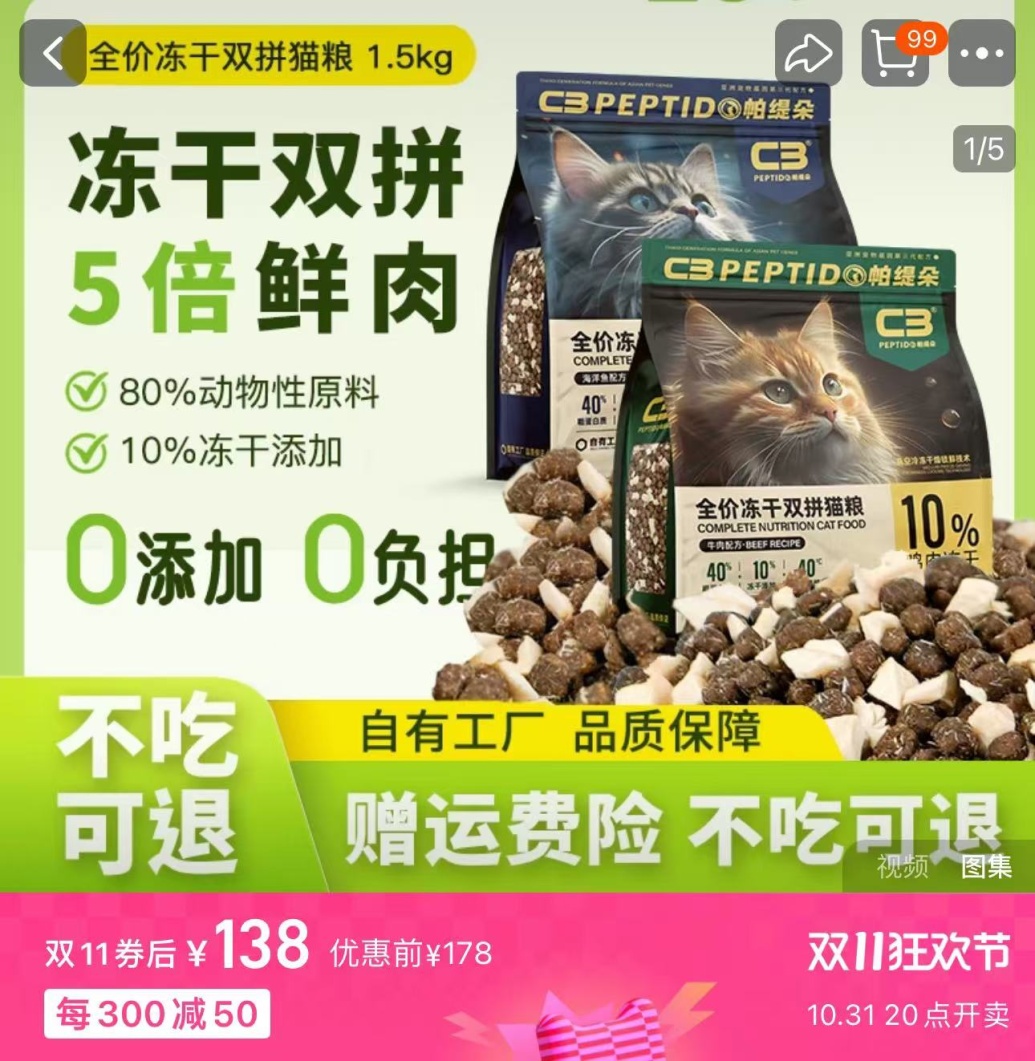
Task: Open the shopping cart
Action: (x=896, y=53)
